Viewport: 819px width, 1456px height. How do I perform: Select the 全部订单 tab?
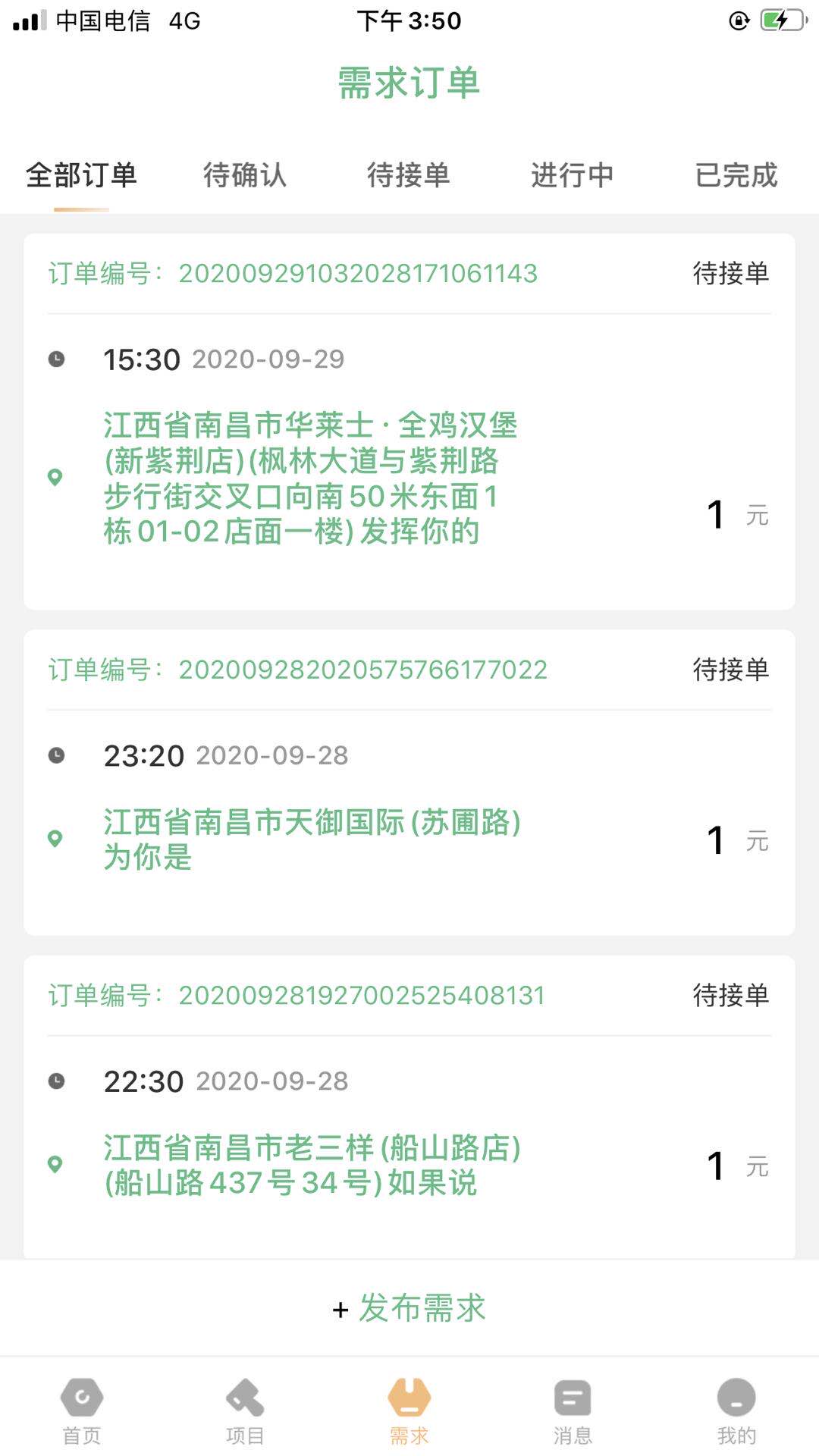tap(81, 174)
